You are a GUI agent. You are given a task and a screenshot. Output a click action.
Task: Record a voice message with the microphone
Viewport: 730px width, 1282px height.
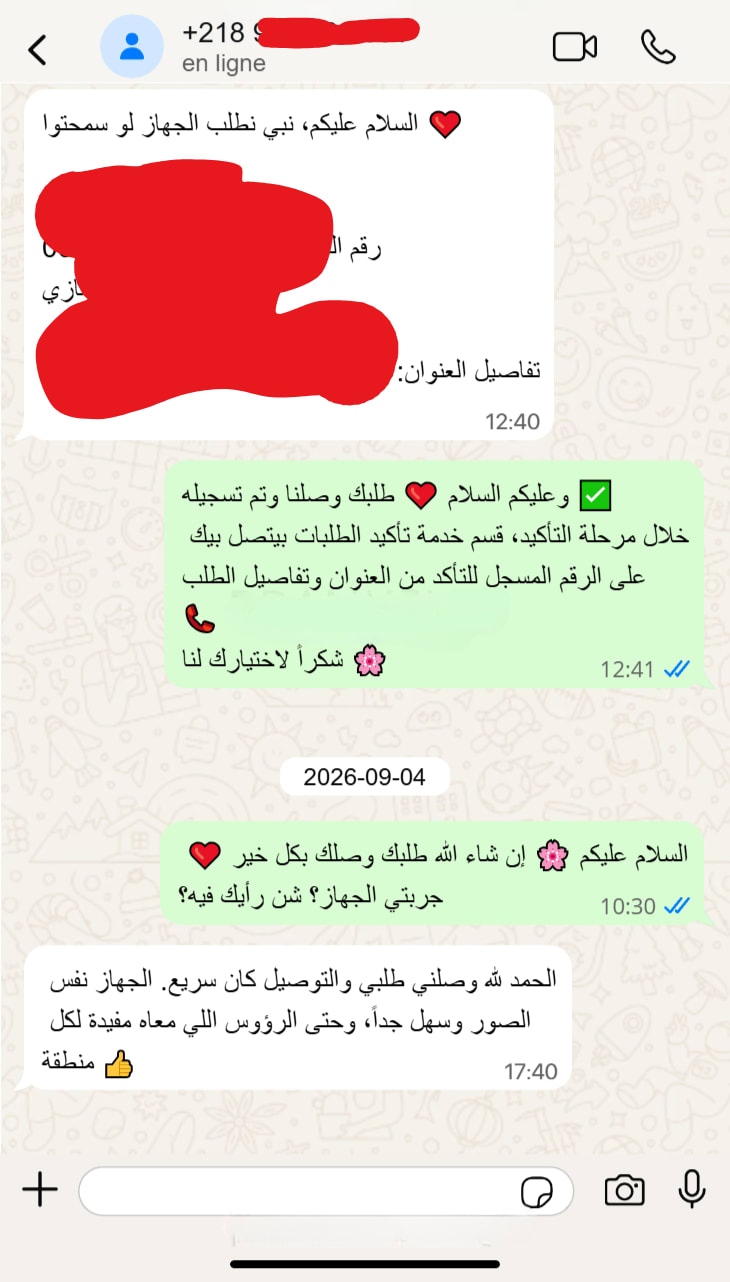click(692, 1189)
